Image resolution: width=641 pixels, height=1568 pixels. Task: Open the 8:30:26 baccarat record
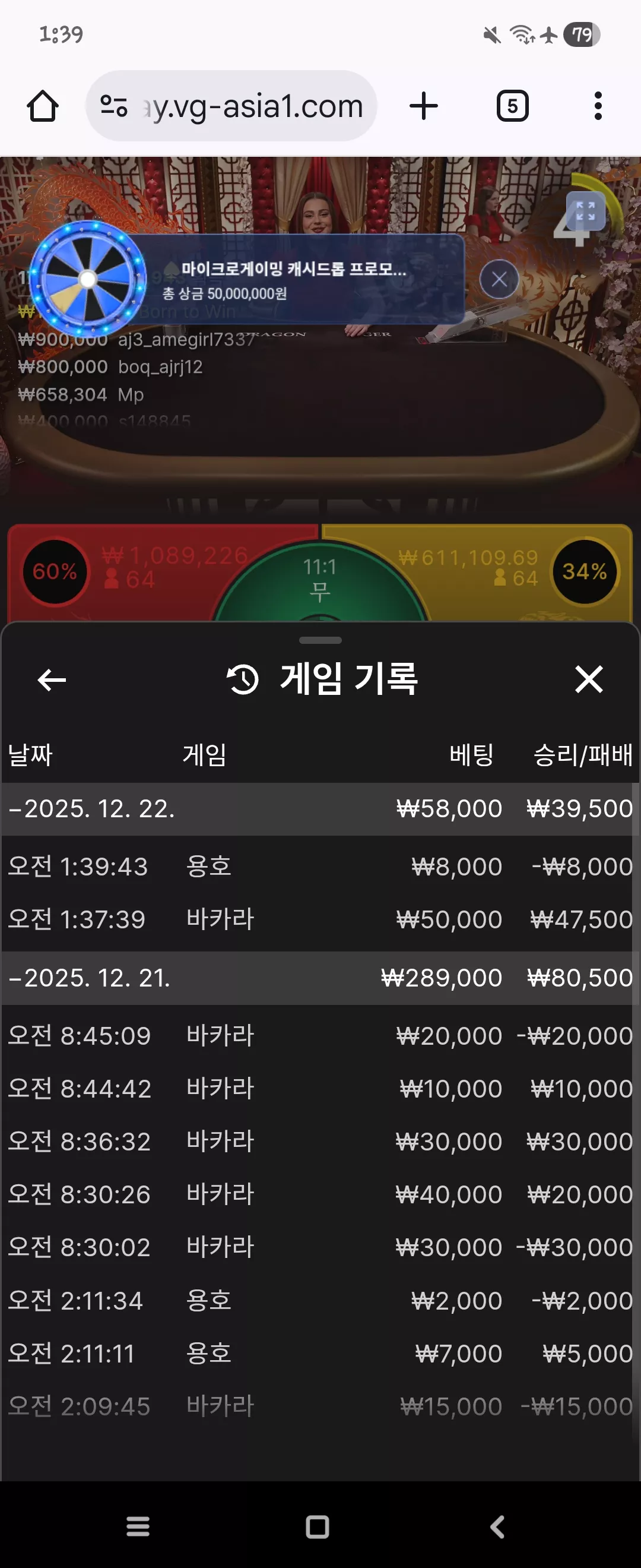pyautogui.click(x=320, y=1194)
